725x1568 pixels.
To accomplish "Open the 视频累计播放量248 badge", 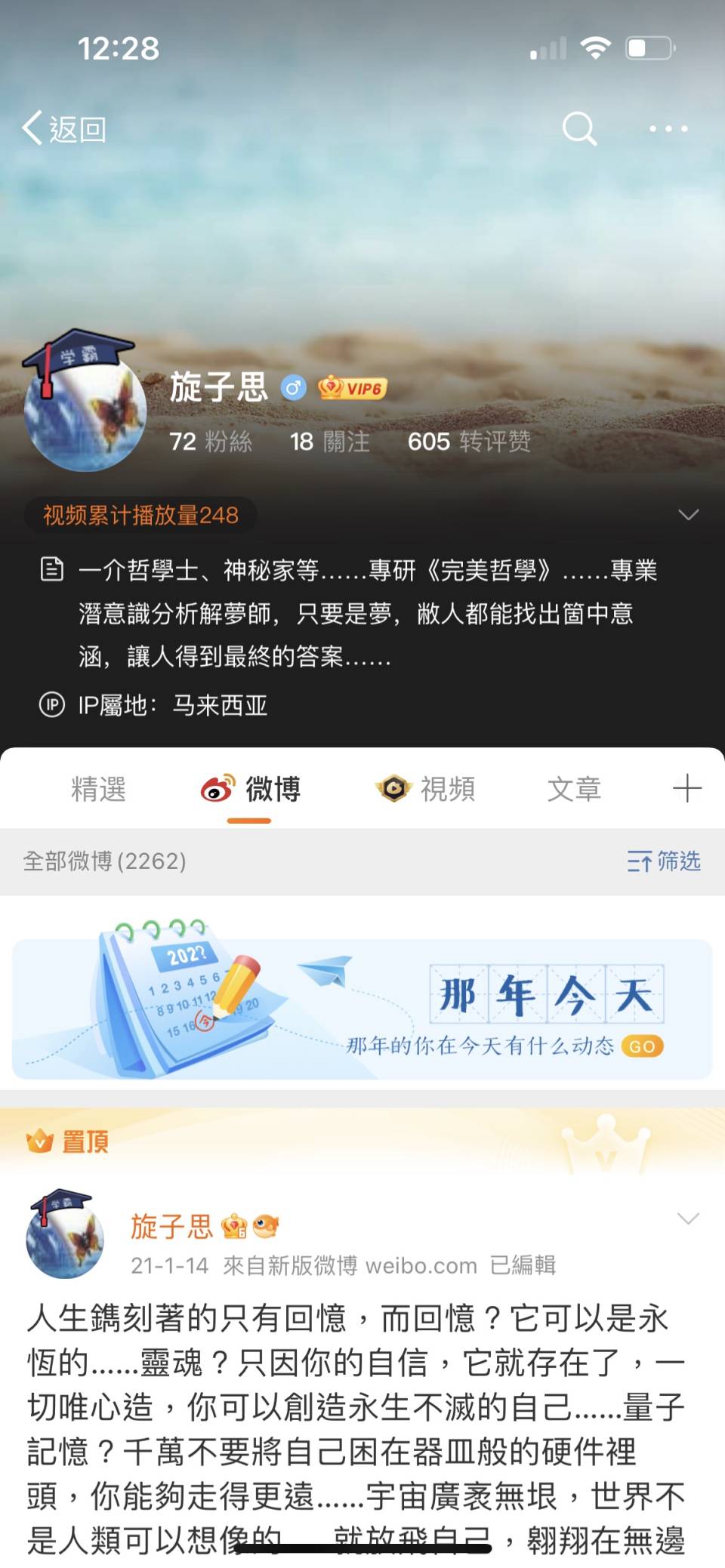I will point(140,515).
